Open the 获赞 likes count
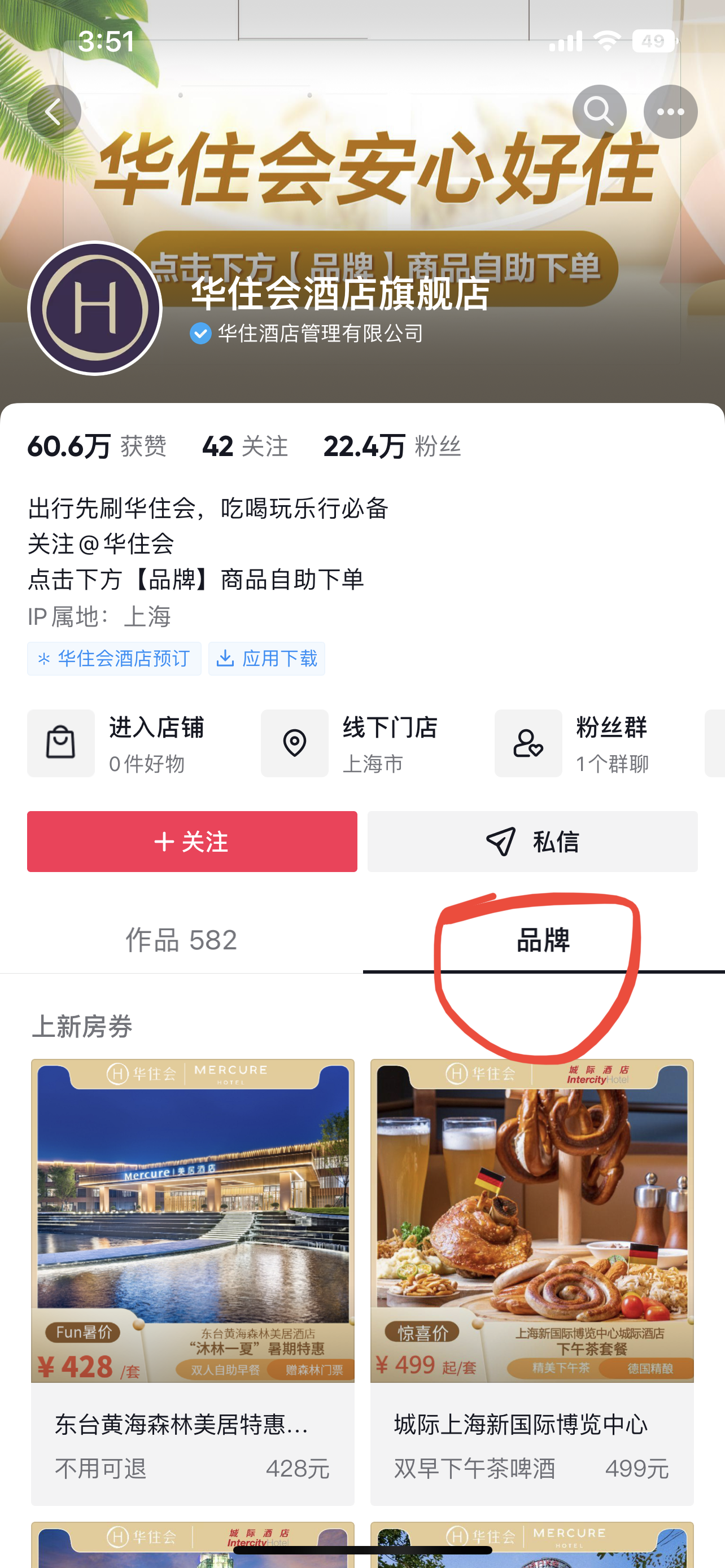Screen dimensions: 725x1568 [x=97, y=447]
